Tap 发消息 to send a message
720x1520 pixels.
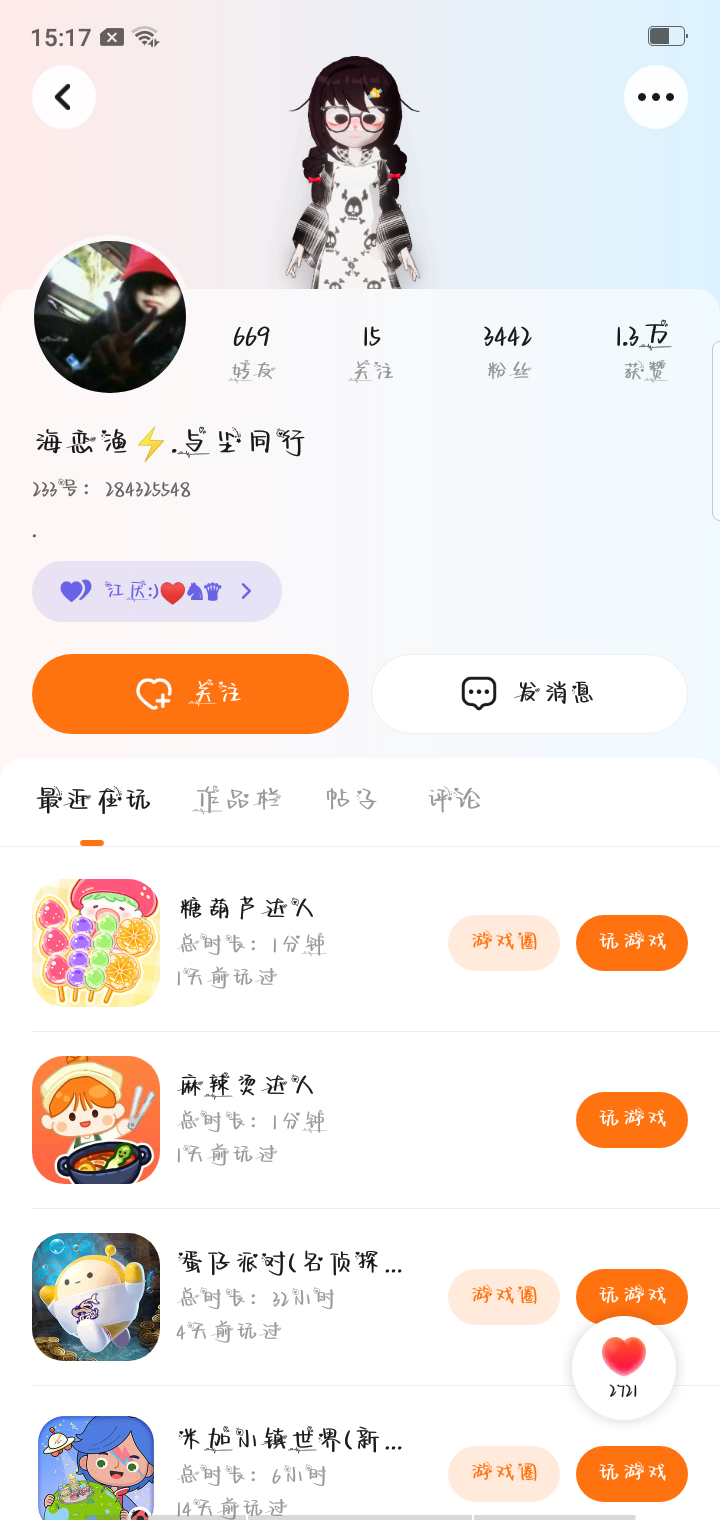(529, 694)
